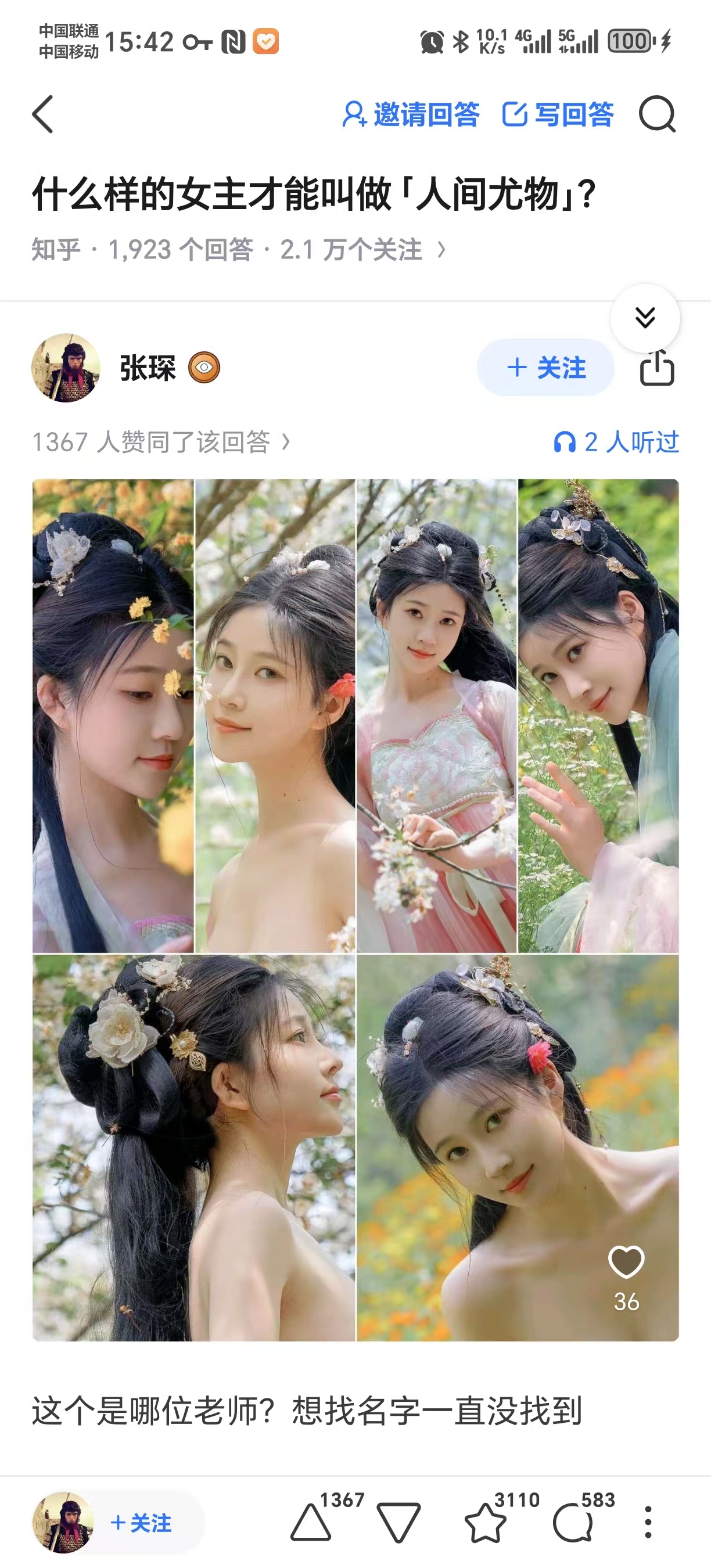This screenshot has height=1568, width=711.
Task: Tap 邀请回答 to invite answers
Action: (x=411, y=114)
